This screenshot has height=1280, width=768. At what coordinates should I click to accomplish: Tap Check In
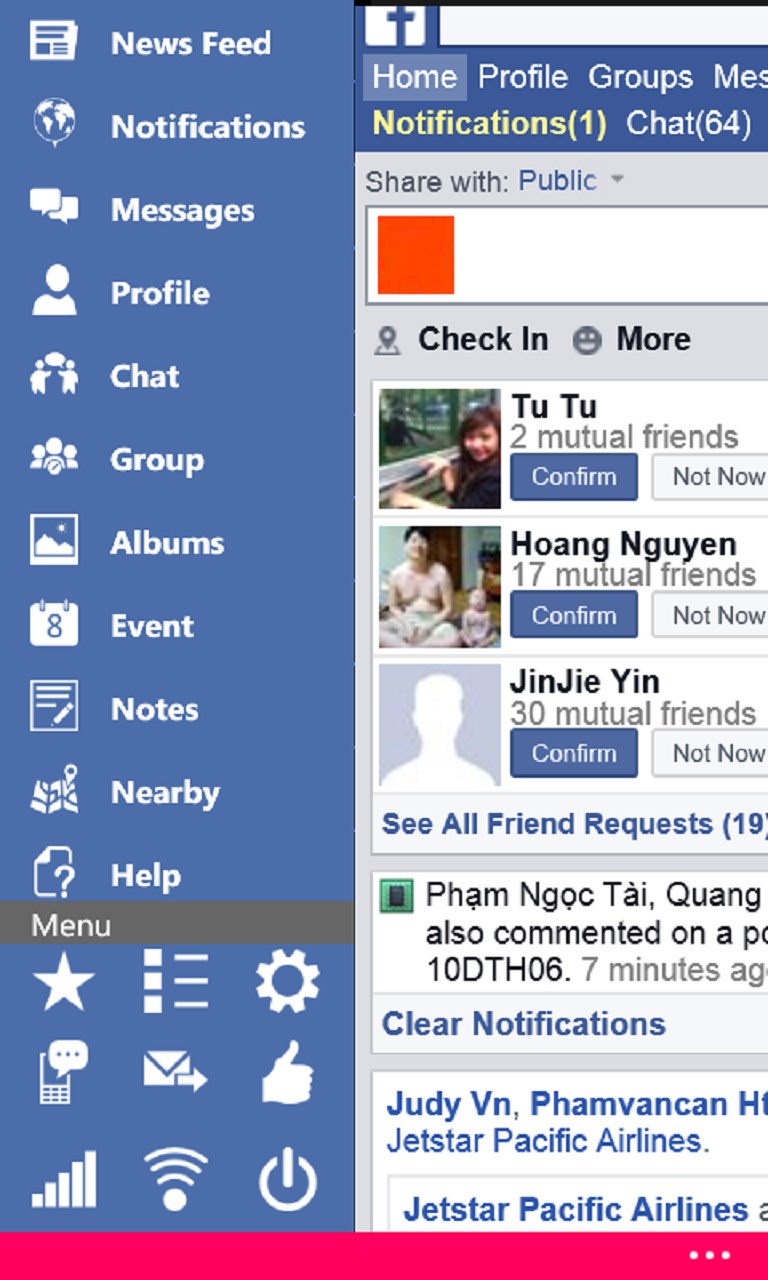[462, 340]
